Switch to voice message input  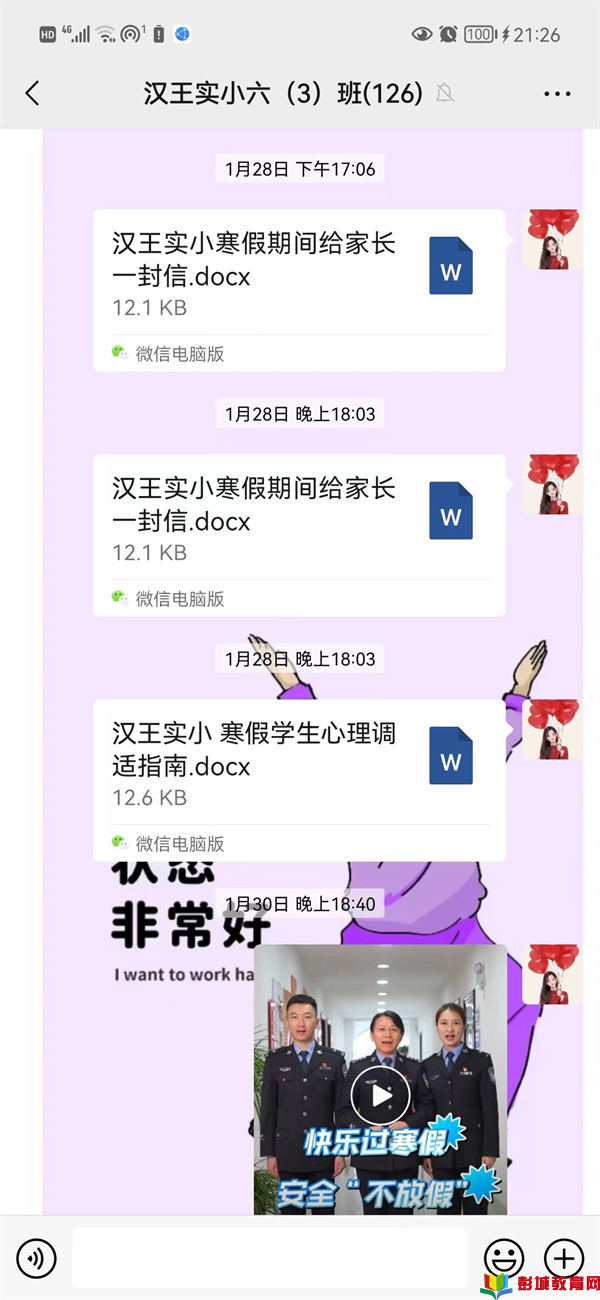pyautogui.click(x=37, y=1258)
